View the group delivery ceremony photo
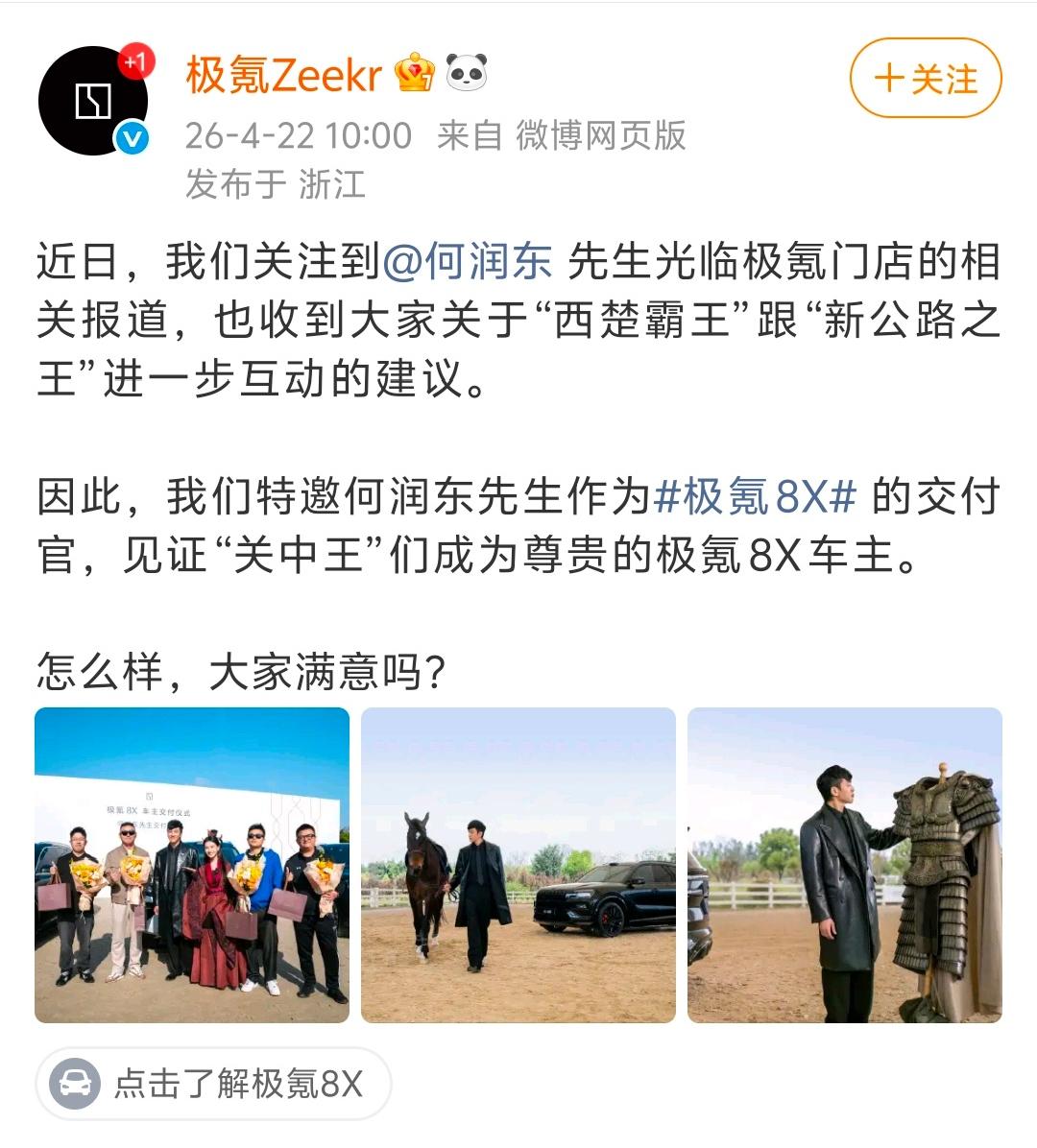 click(x=192, y=865)
